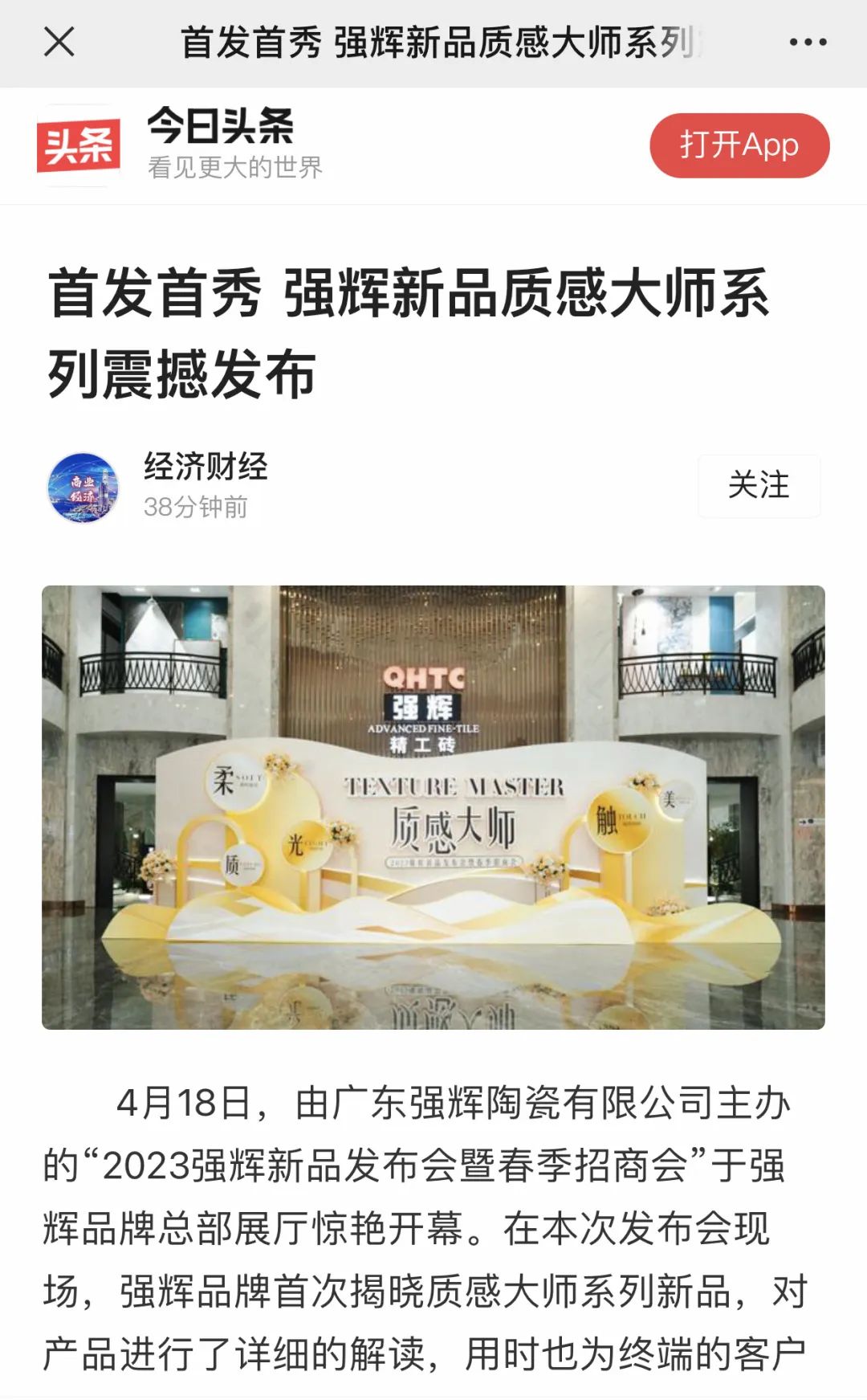
Task: Tap the 打开App button
Action: 739,145
